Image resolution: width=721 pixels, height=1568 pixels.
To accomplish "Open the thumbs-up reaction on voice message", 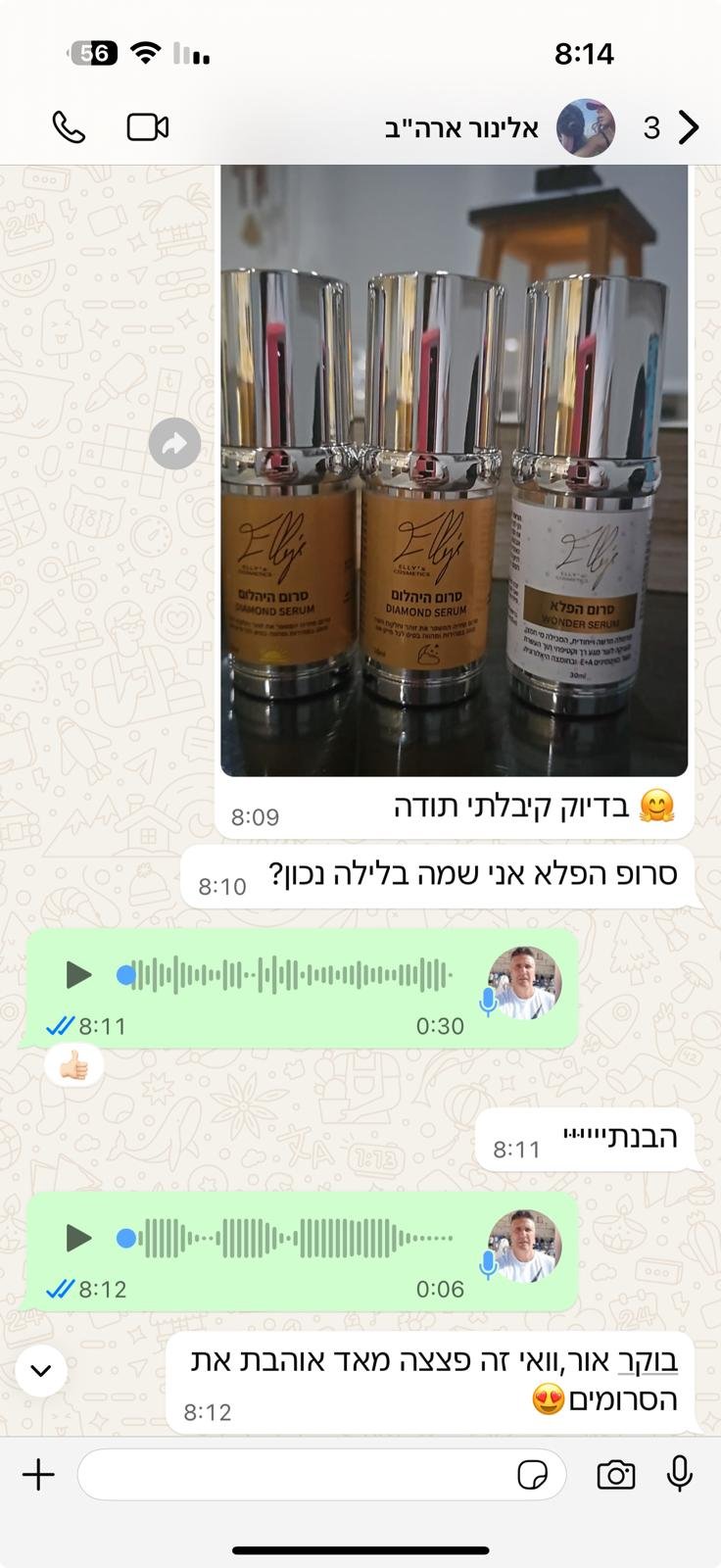I will pyautogui.click(x=74, y=1064).
